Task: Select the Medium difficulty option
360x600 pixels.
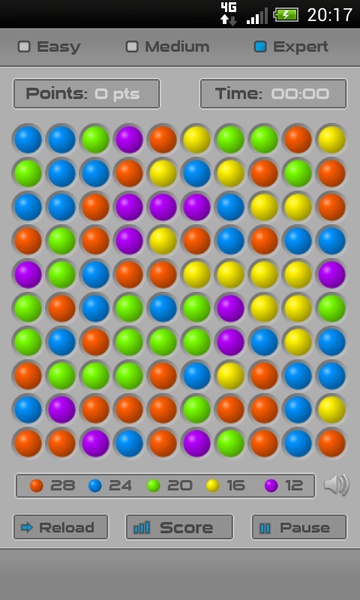Action: (x=168, y=47)
